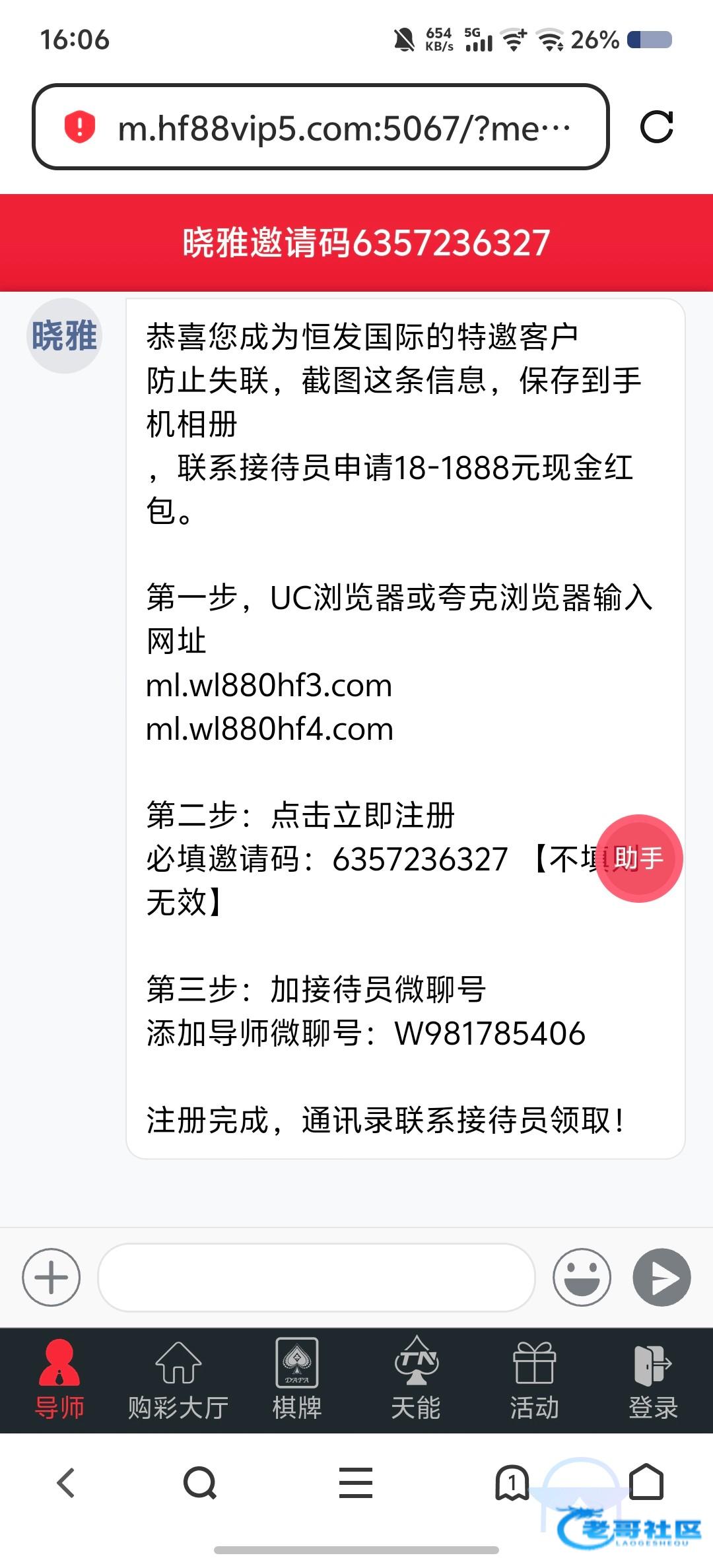Go back with the browser back arrow
Image resolution: width=713 pixels, height=1568 pixels.
[x=66, y=1483]
